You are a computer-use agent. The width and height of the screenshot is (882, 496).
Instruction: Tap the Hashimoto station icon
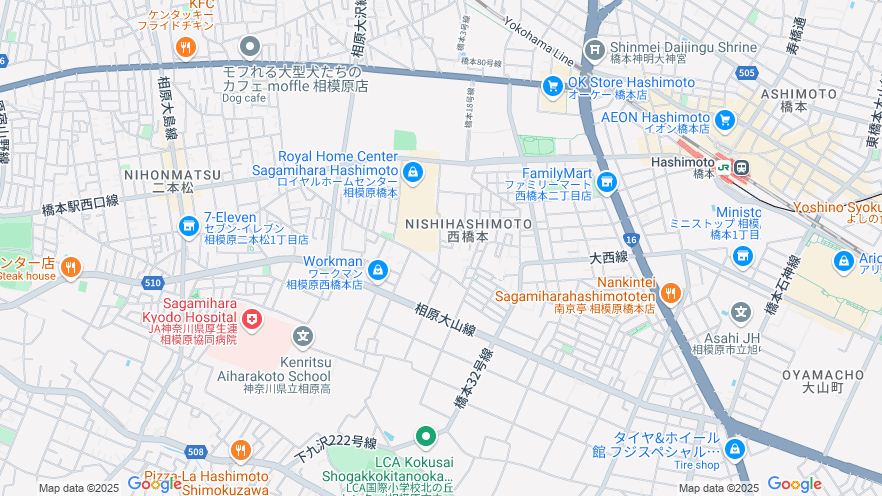(x=741, y=167)
